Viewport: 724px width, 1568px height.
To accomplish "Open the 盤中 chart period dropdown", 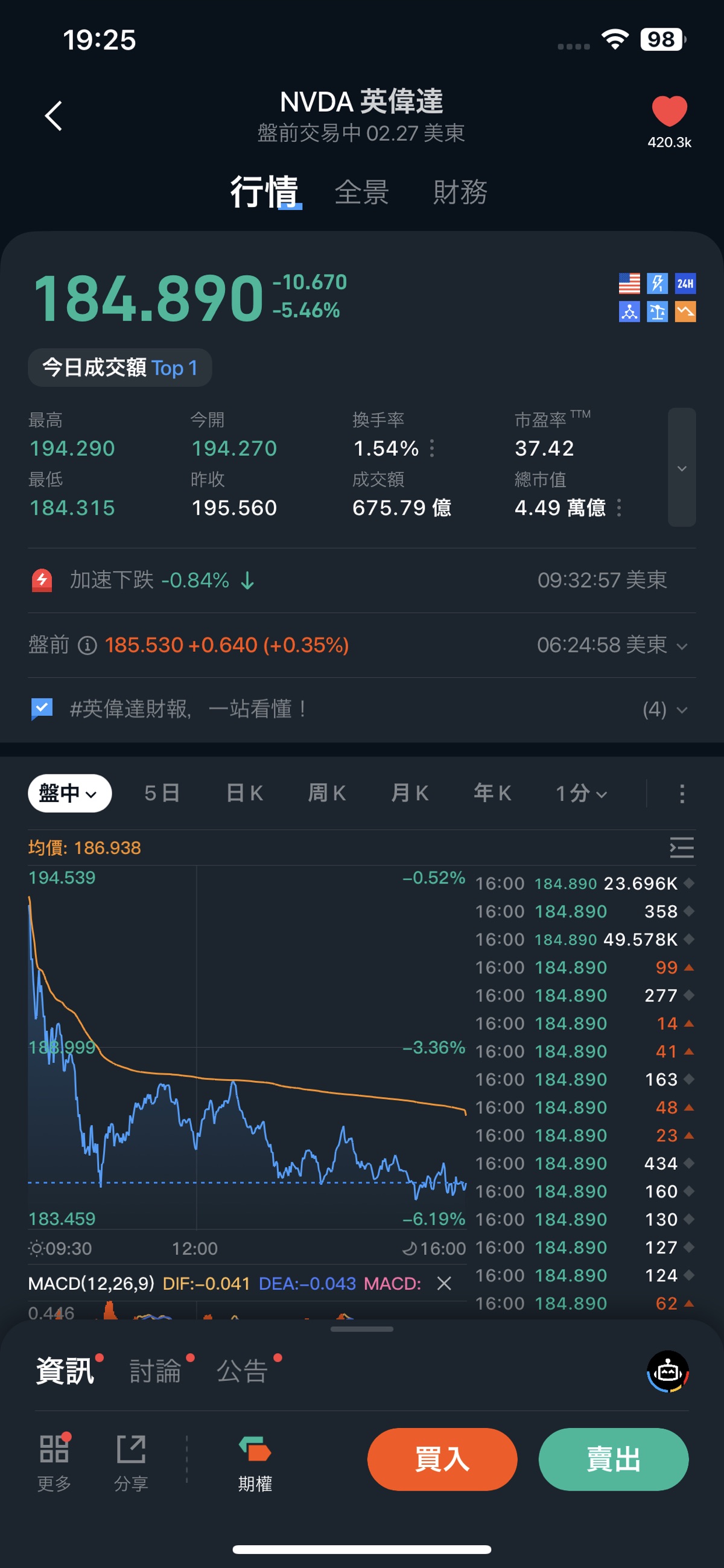I will tap(69, 793).
